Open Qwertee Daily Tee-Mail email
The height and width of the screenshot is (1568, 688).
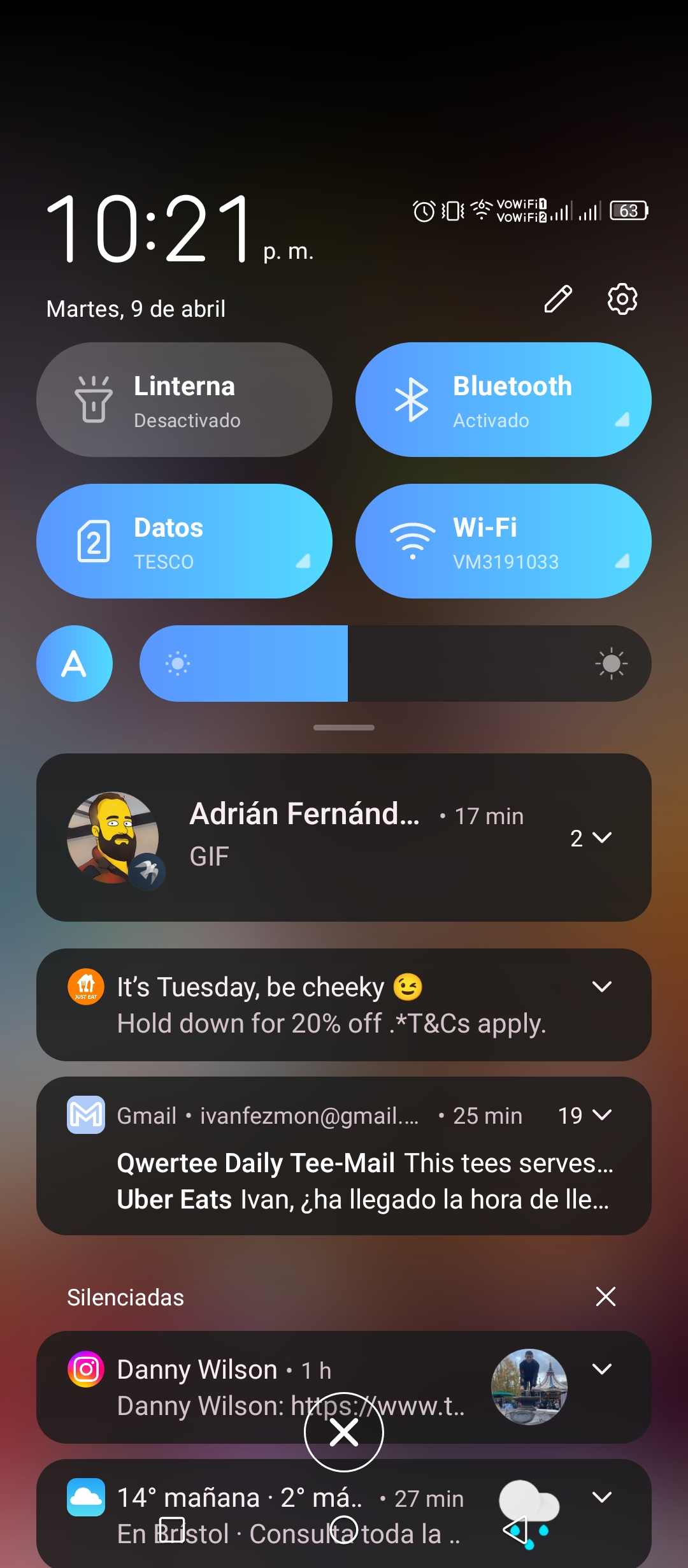[x=365, y=1163]
